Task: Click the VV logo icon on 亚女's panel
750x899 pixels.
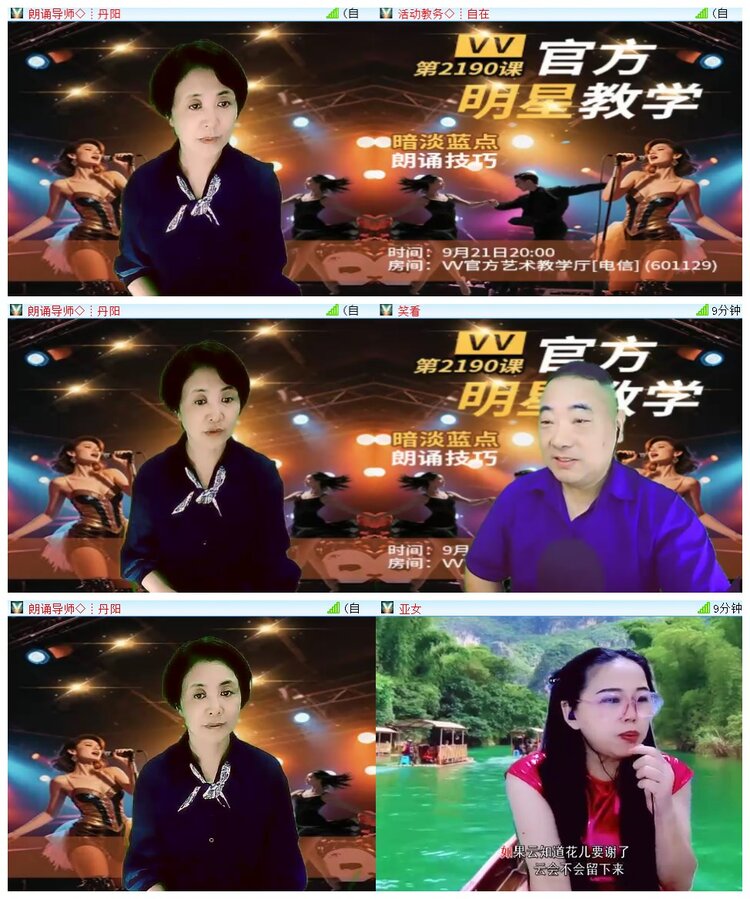Action: 385,606
